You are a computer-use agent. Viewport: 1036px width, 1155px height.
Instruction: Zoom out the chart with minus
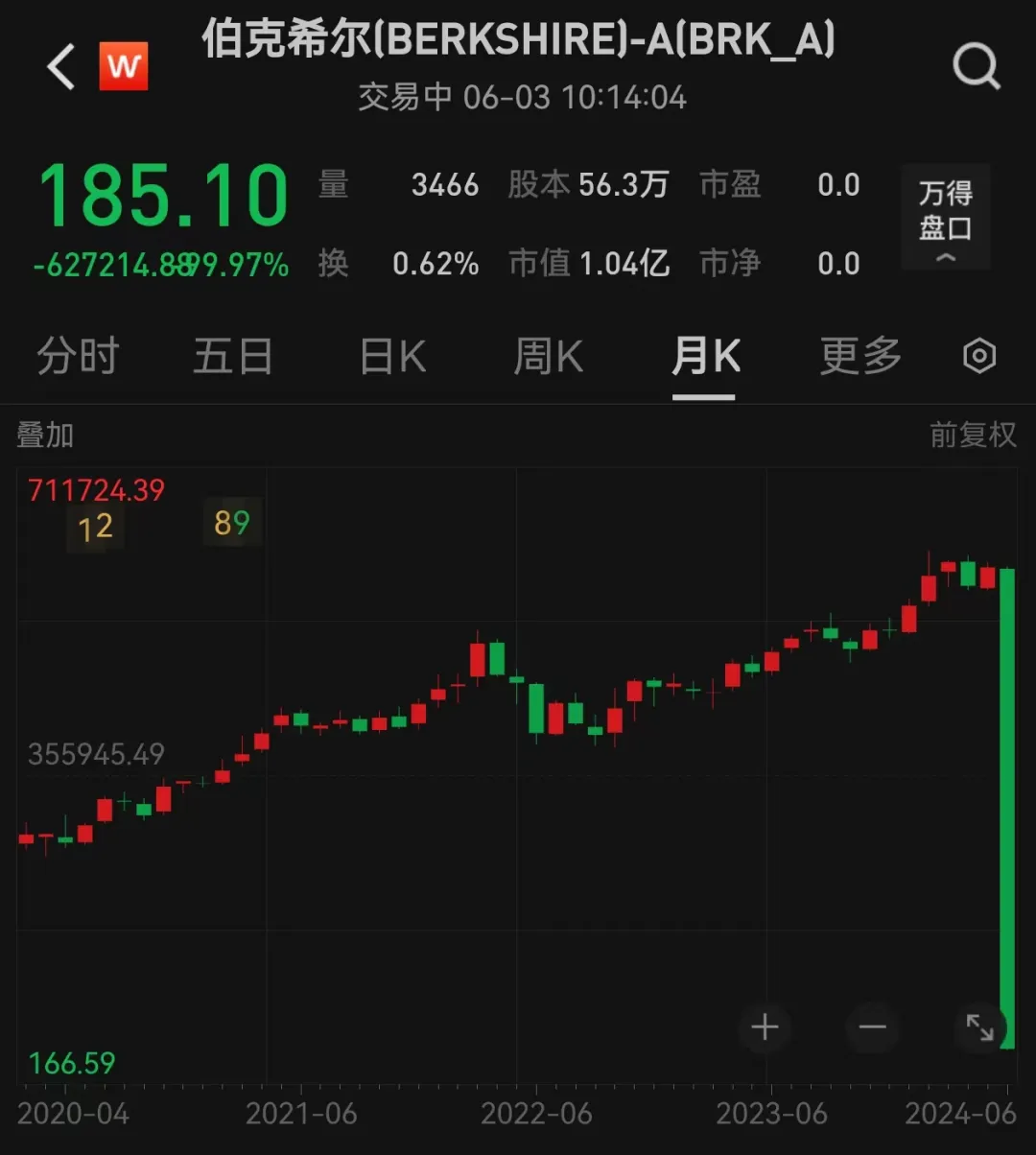(x=872, y=1028)
